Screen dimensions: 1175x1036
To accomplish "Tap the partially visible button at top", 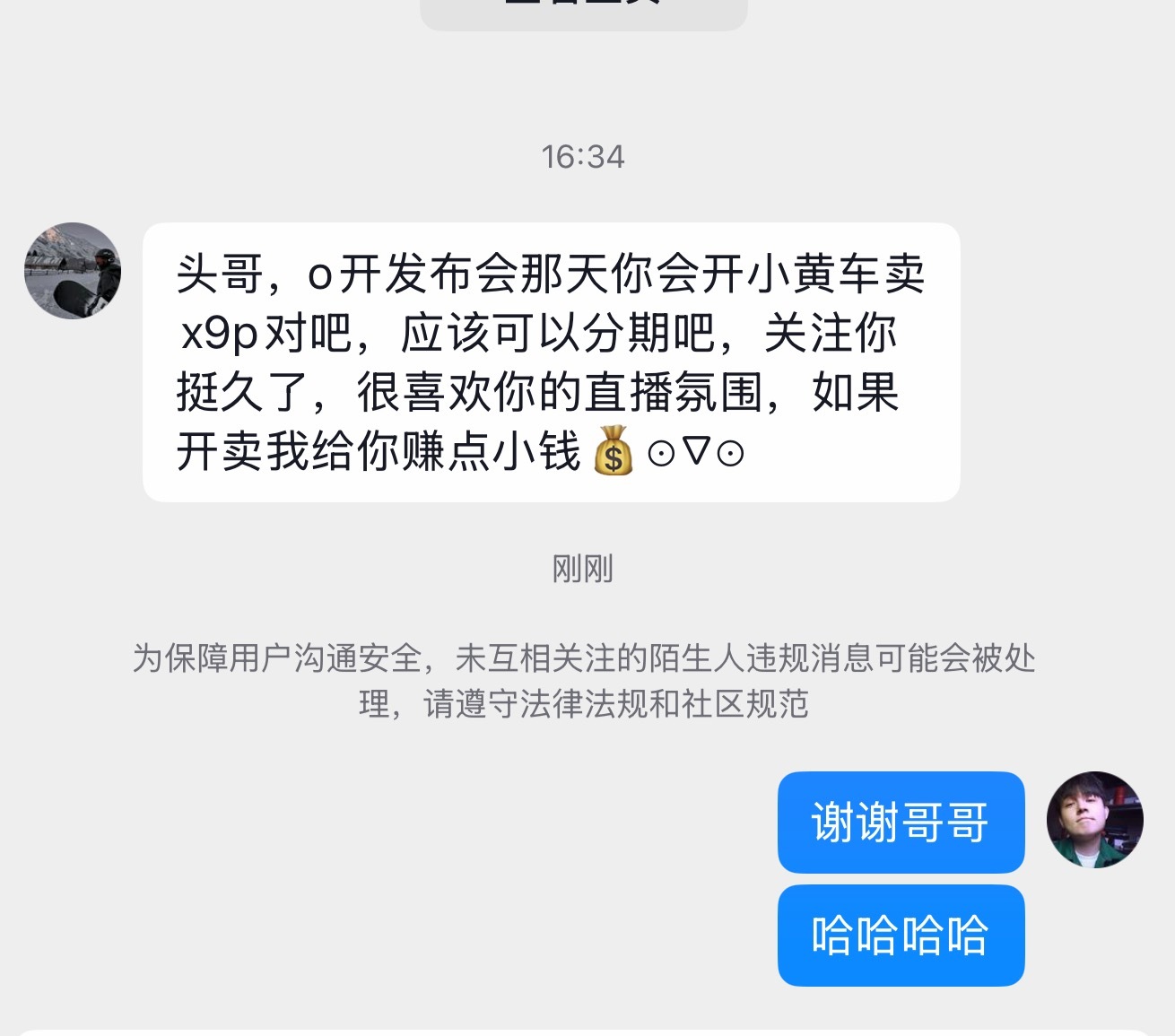I will 584,13.
